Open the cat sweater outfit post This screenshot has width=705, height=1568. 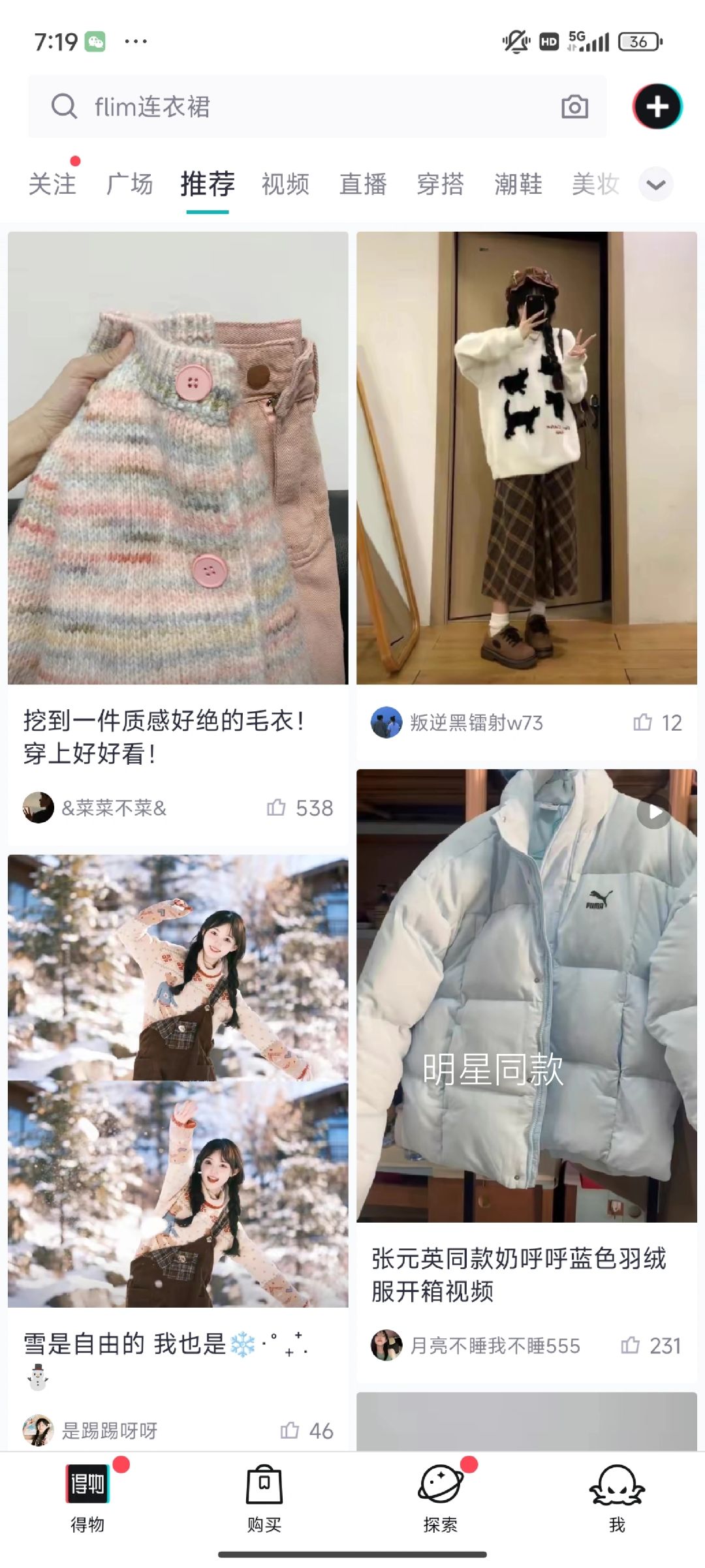pyautogui.click(x=526, y=458)
